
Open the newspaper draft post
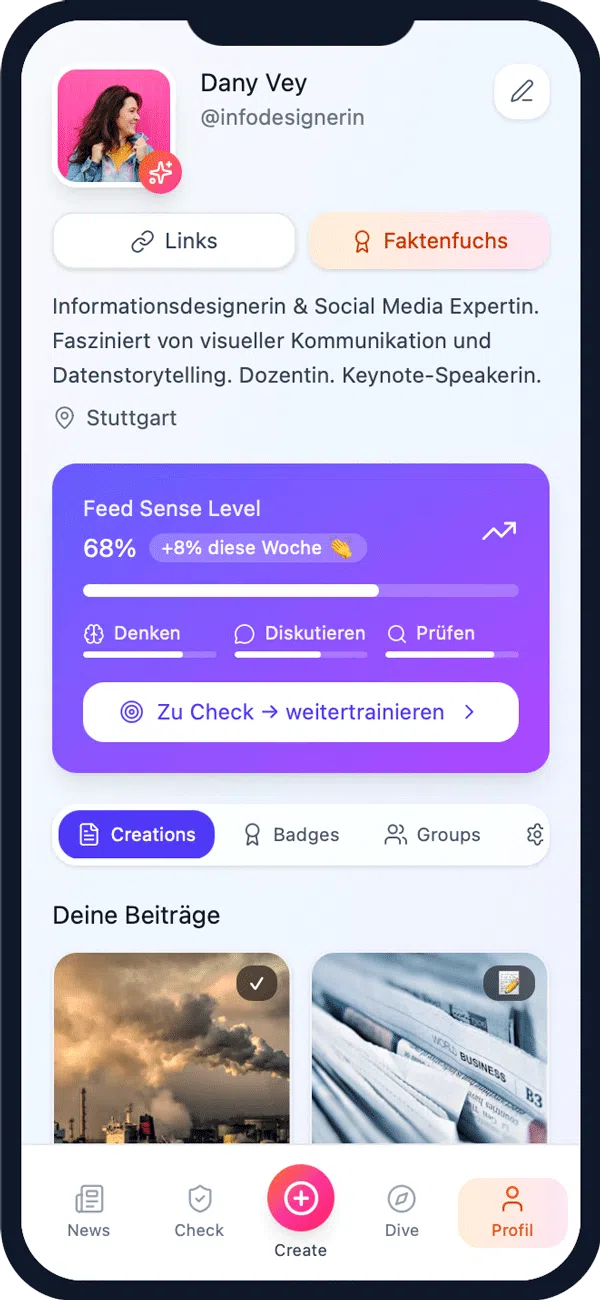point(429,1047)
